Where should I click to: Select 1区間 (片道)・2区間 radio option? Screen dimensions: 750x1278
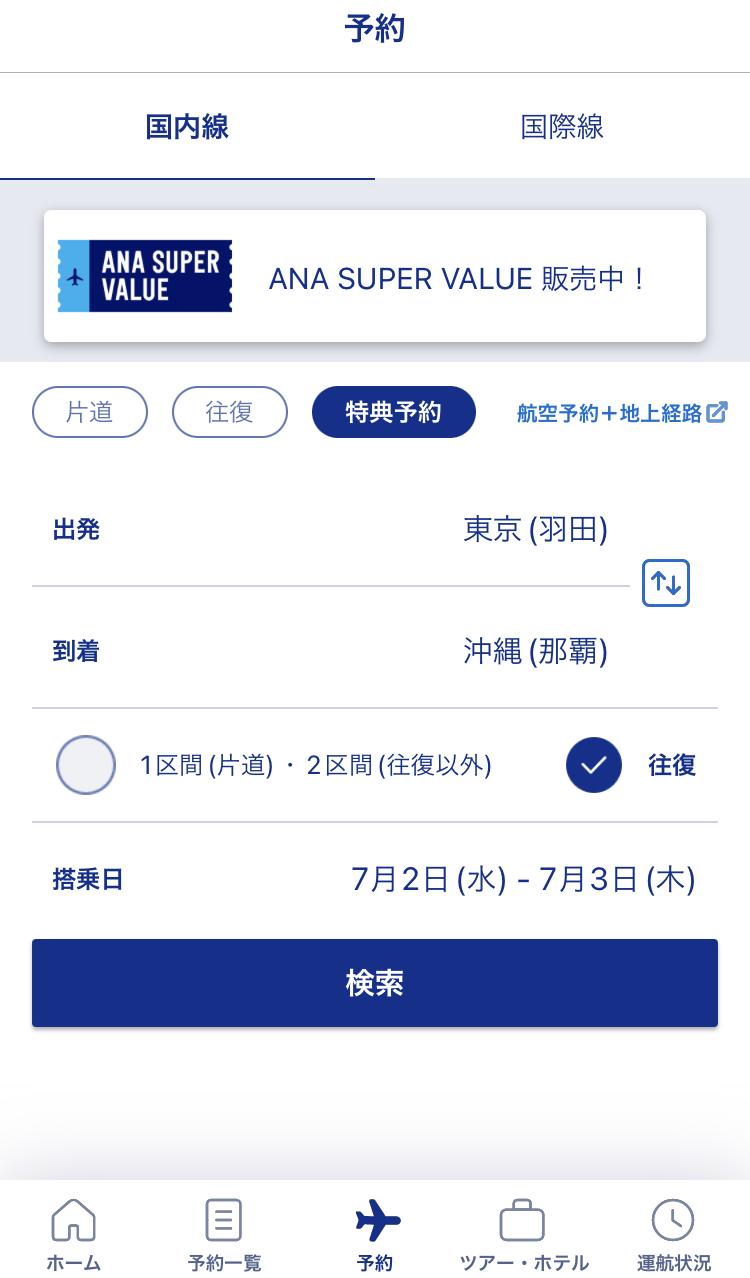click(275, 766)
